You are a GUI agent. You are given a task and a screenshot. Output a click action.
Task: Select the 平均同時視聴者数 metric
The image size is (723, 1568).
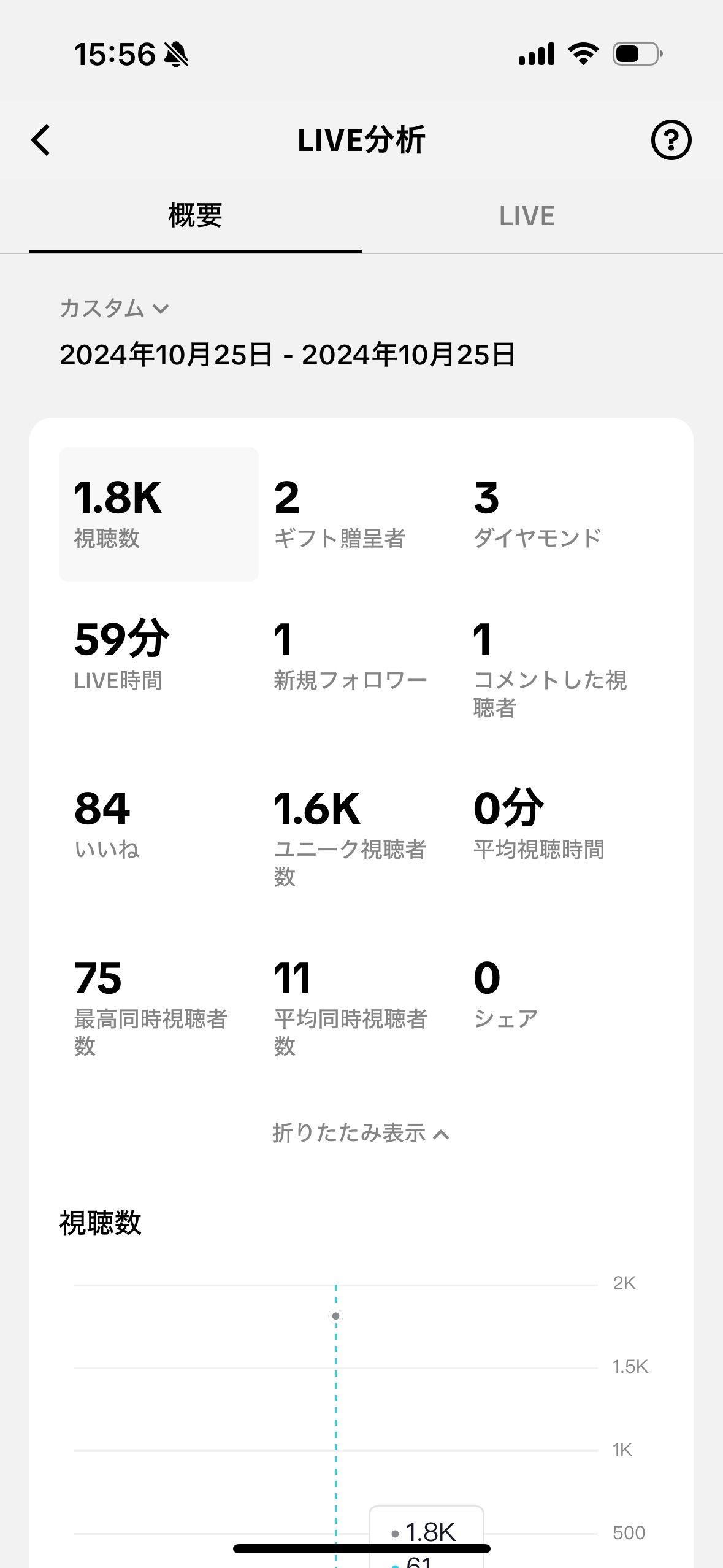click(358, 1007)
